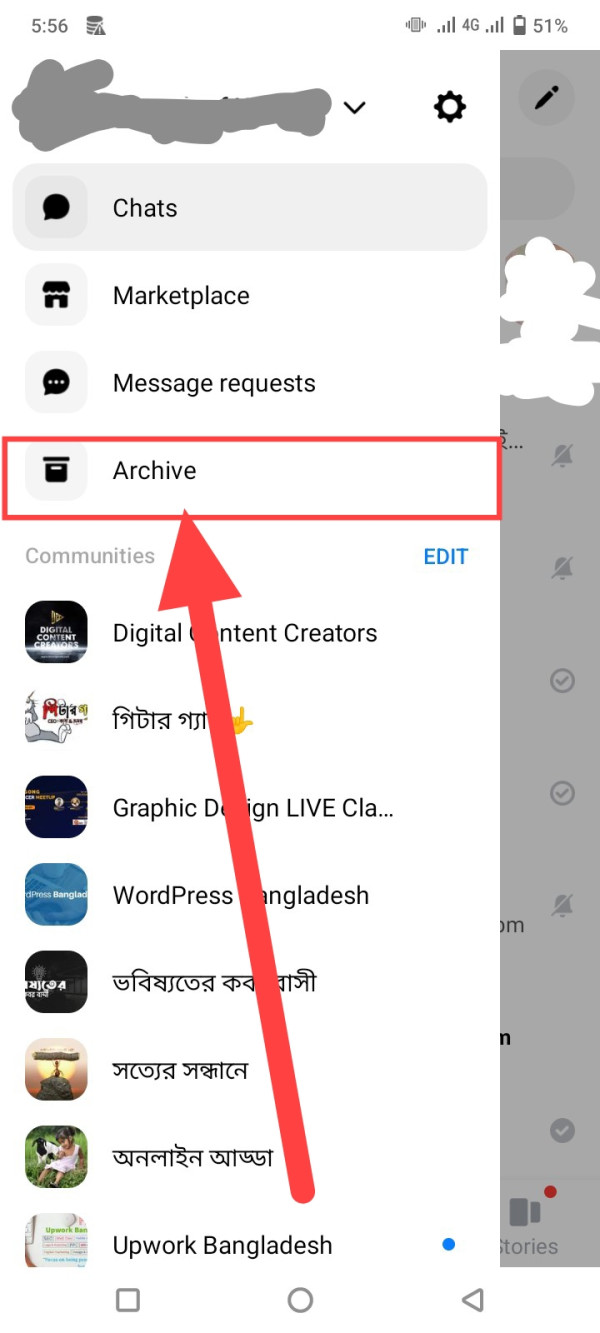Open the settings gear icon
600x1333 pixels.
coord(449,107)
